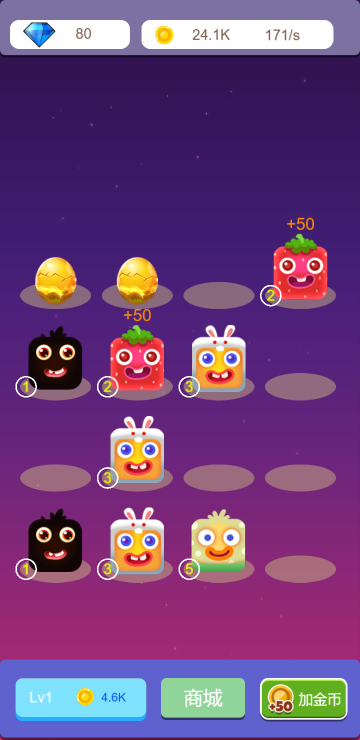Open the 商城 shop
The width and height of the screenshot is (360, 740).
pyautogui.click(x=203, y=698)
